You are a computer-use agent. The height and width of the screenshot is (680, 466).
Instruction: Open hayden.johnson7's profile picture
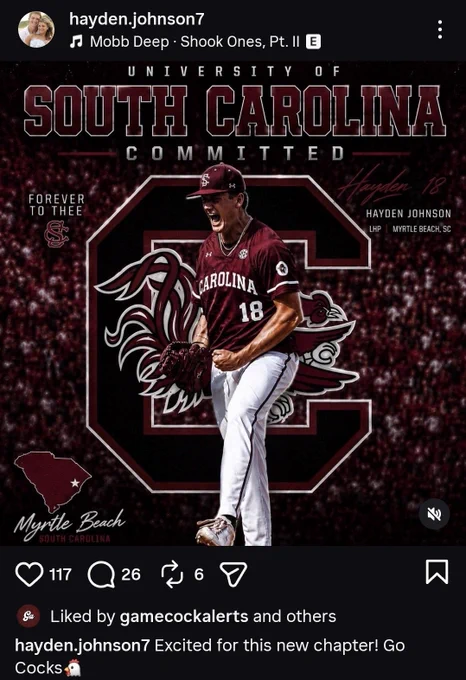pyautogui.click(x=36, y=29)
